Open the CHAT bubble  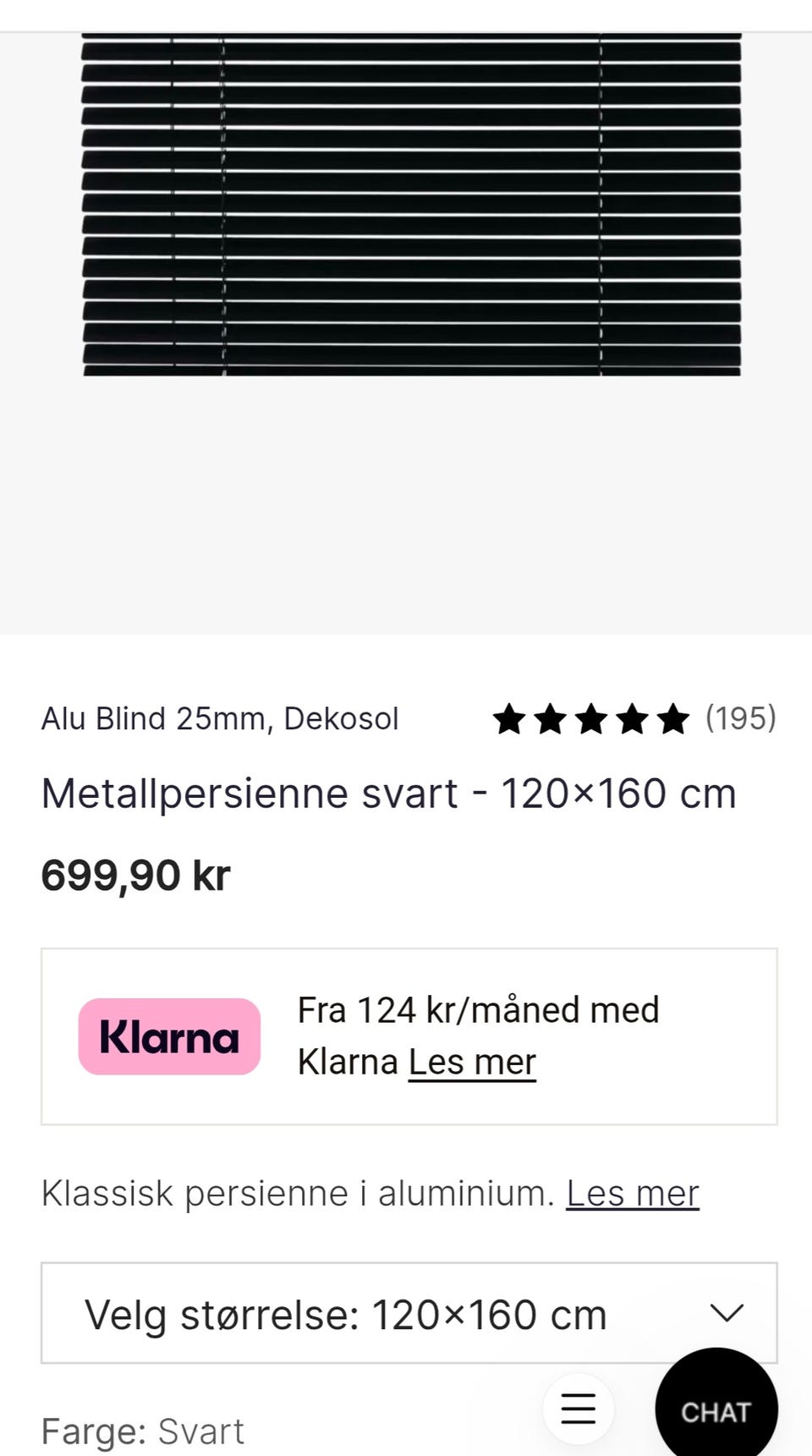pos(716,1409)
